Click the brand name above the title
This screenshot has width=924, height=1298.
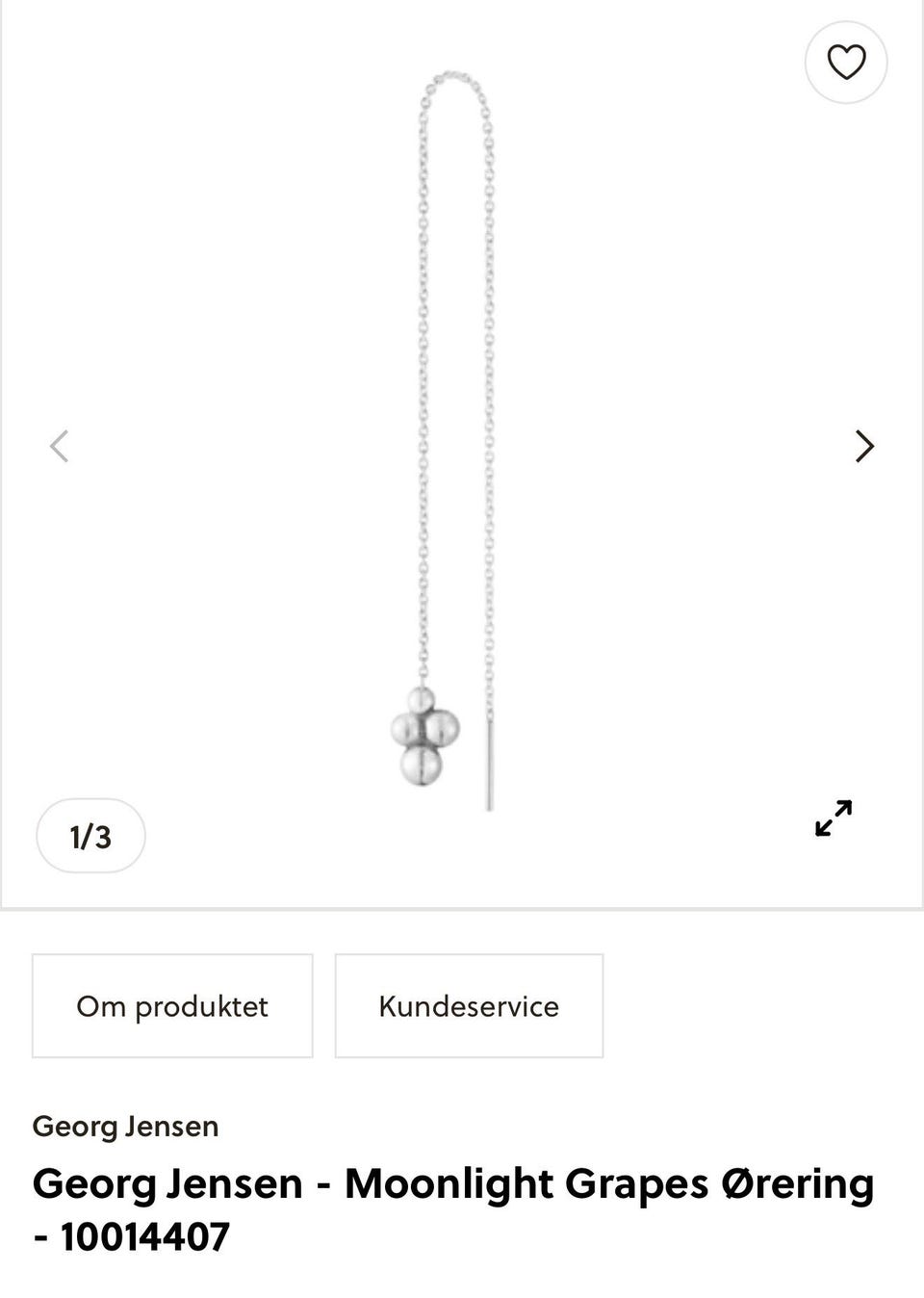tap(126, 1126)
